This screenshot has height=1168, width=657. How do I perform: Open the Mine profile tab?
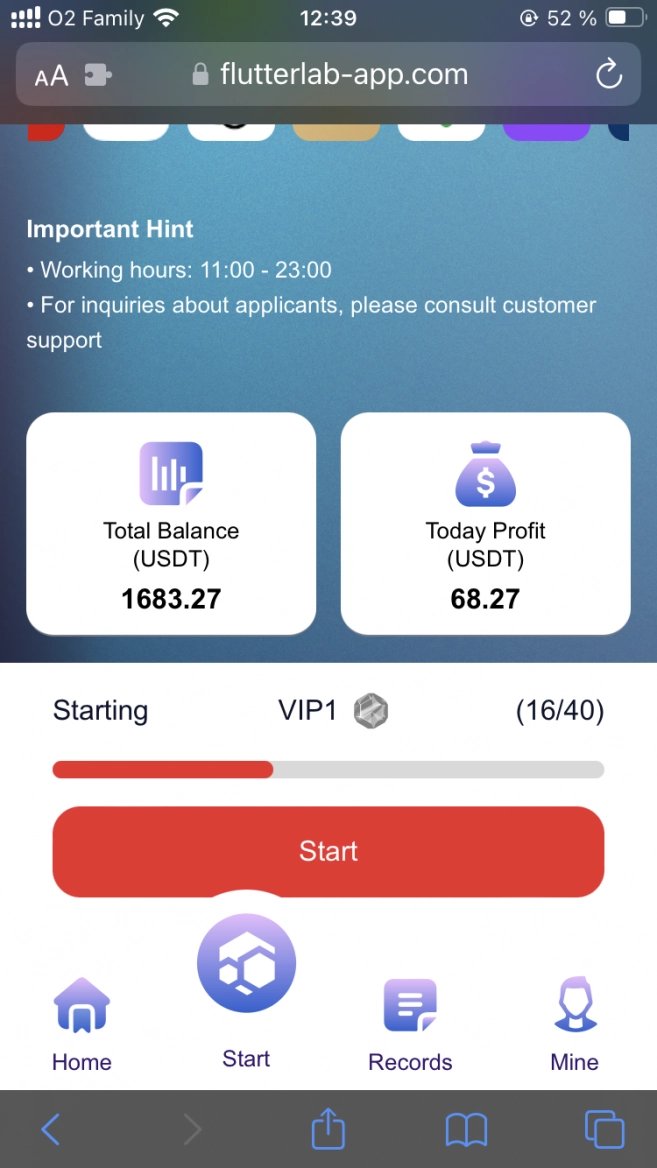click(574, 1023)
